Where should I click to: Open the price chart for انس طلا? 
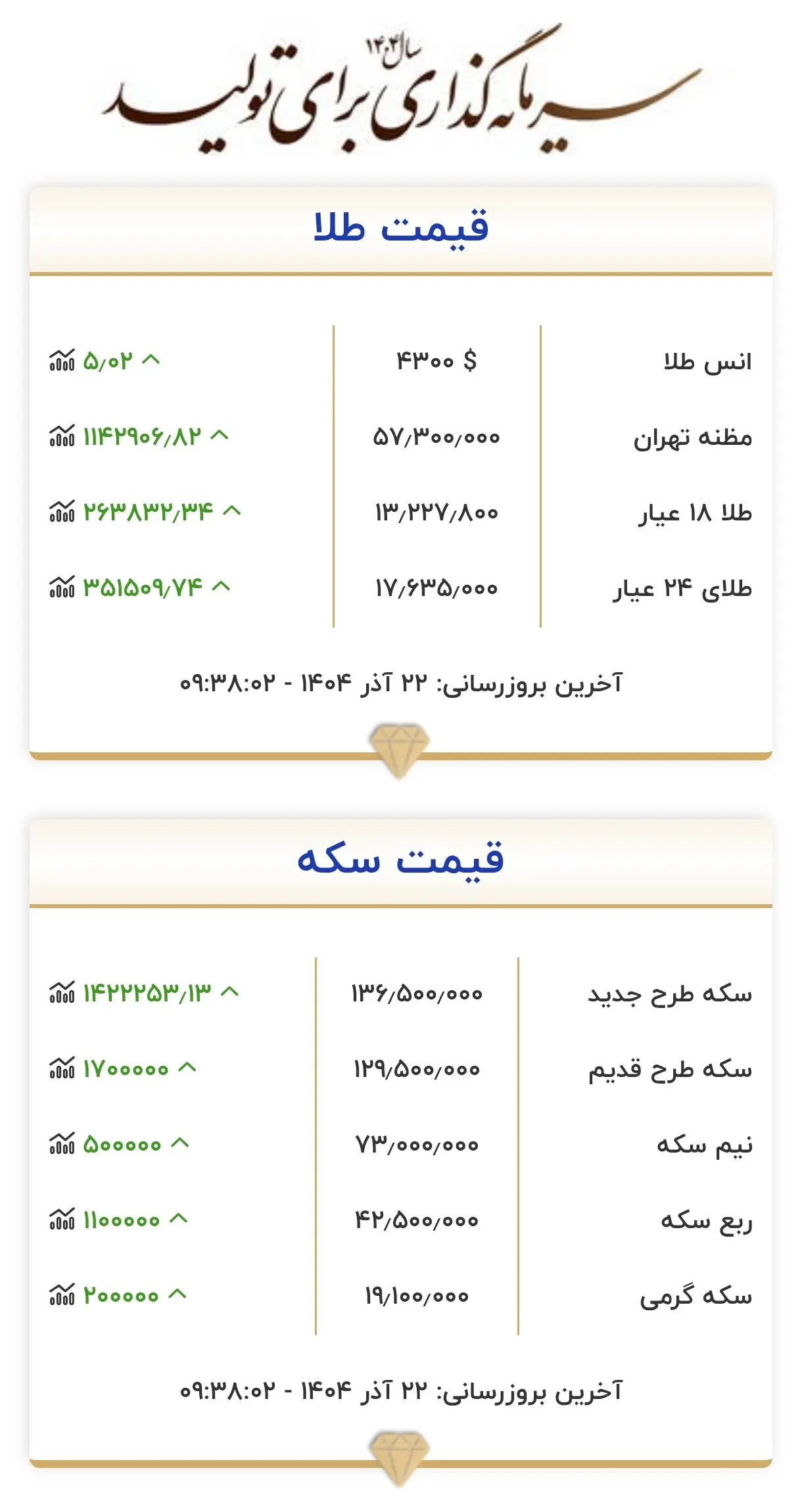coord(62,361)
